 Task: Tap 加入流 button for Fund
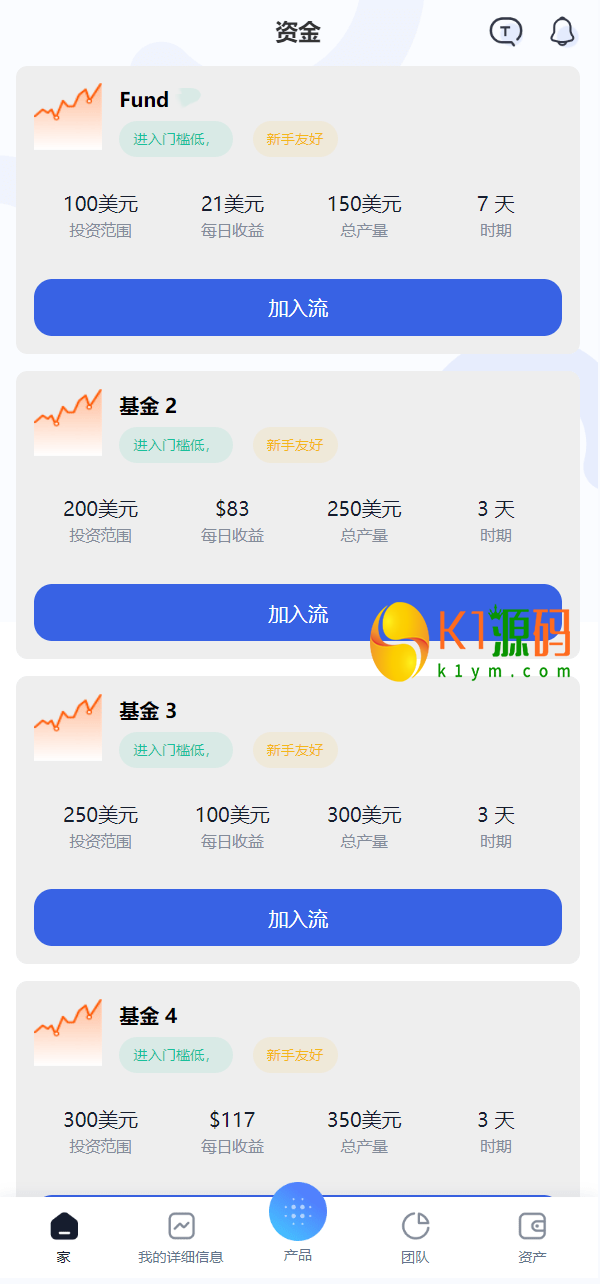(x=298, y=308)
